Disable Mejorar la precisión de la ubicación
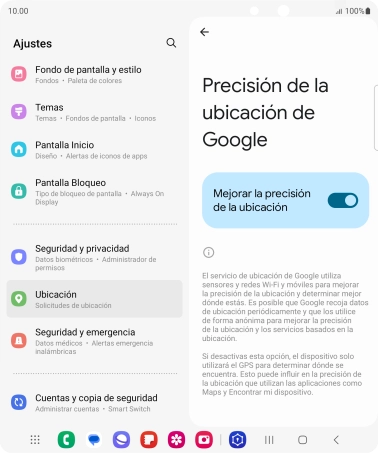This screenshot has width=378, height=453. [x=343, y=201]
